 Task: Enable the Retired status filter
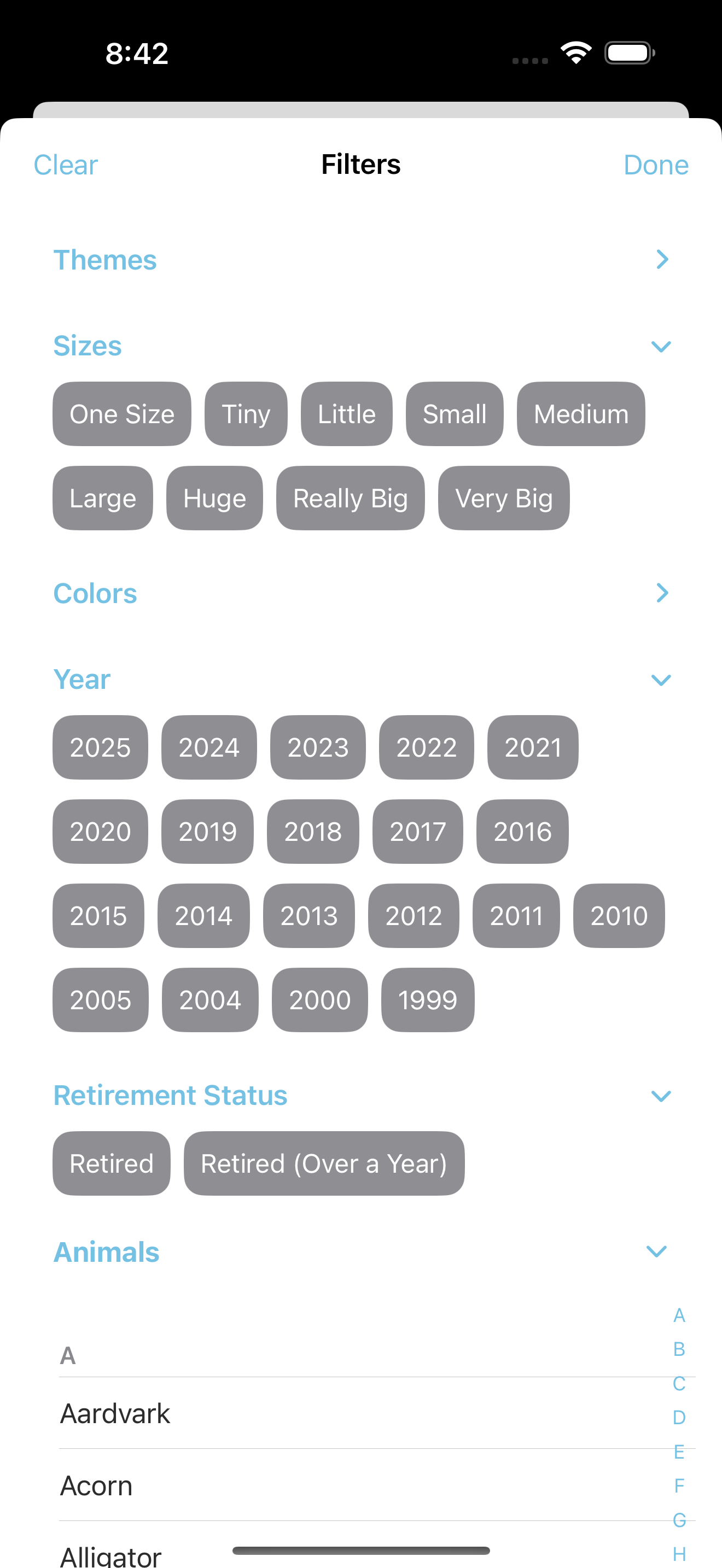coord(112,1163)
